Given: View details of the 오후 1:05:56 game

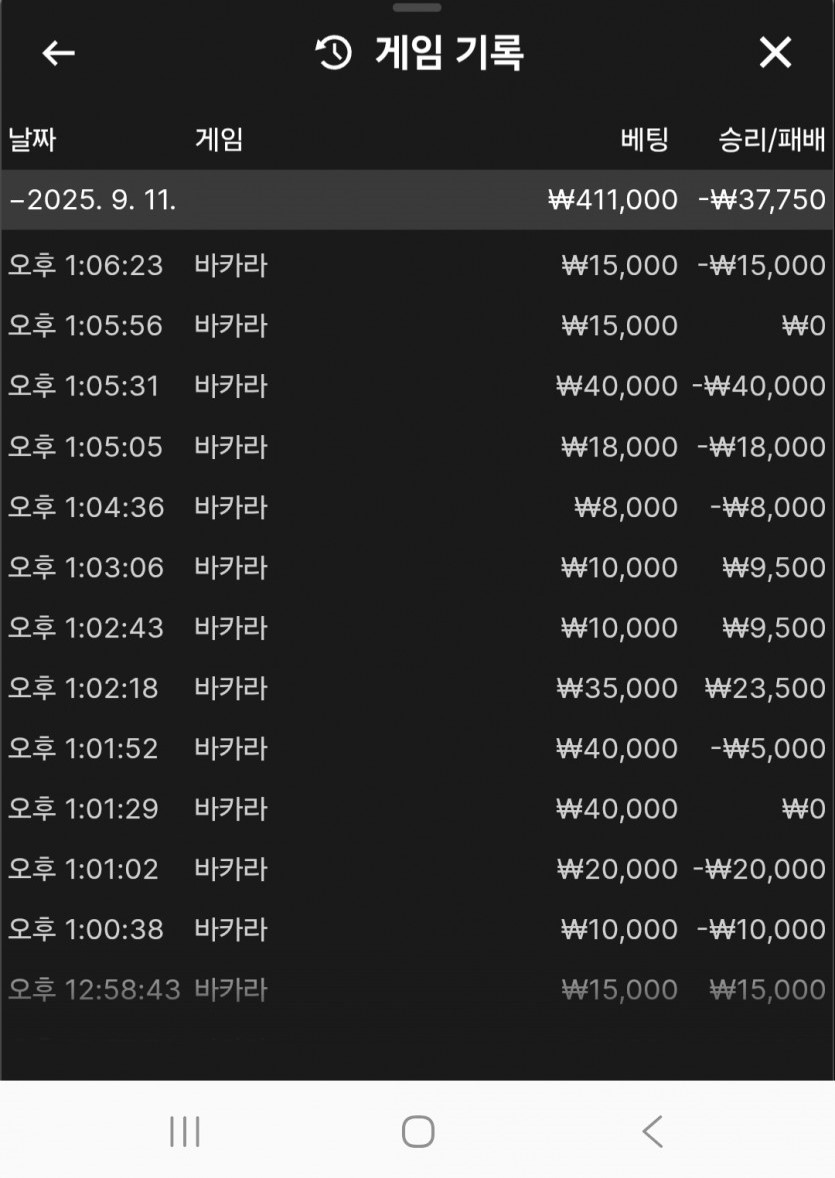Looking at the screenshot, I should 417,326.
